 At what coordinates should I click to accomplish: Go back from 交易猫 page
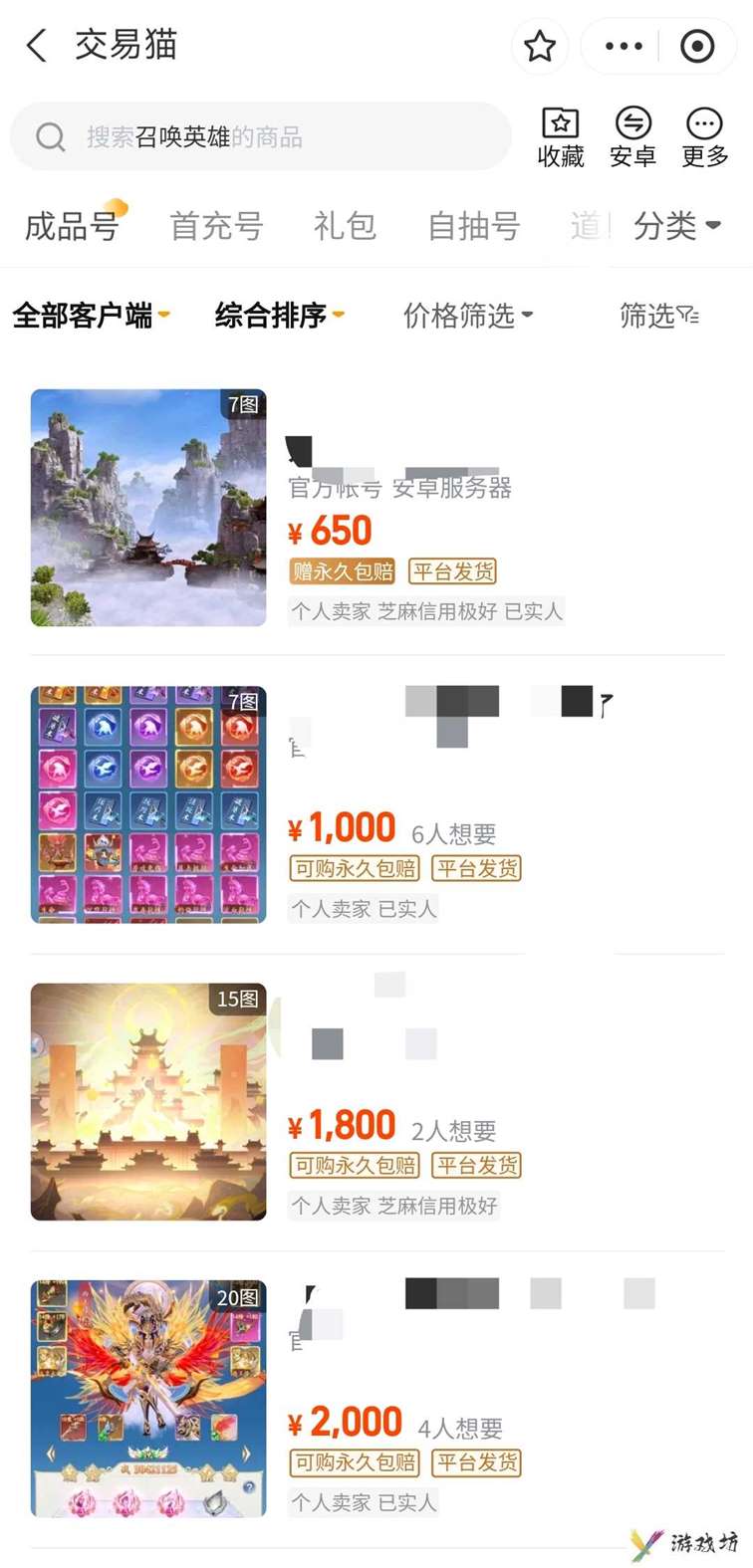[x=36, y=46]
